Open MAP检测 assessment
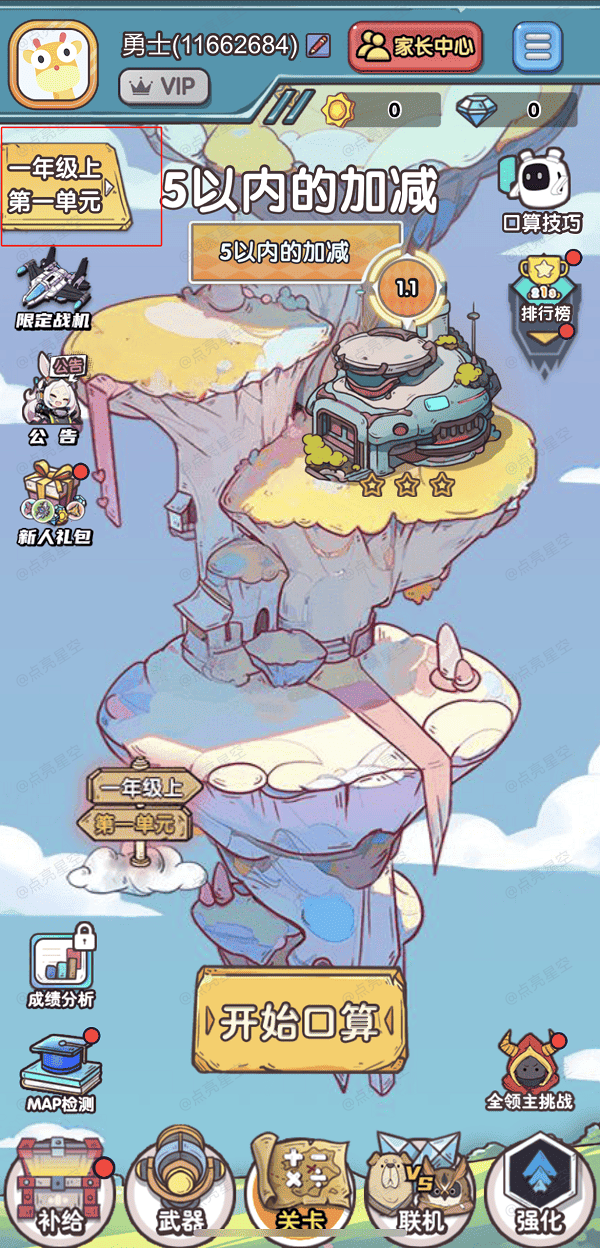Screen dimensions: 600x1248 tap(58, 1072)
